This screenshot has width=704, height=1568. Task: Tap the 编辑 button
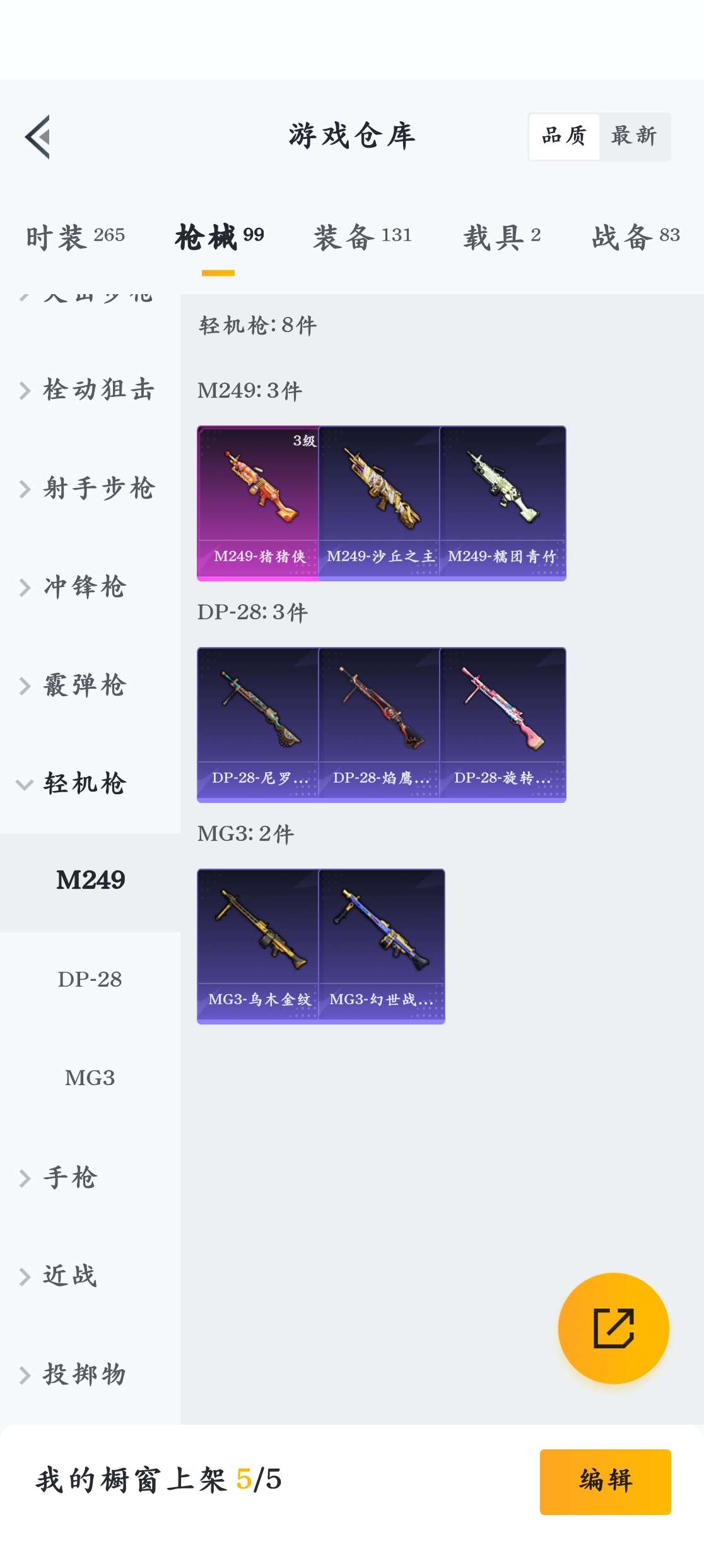pos(605,1481)
